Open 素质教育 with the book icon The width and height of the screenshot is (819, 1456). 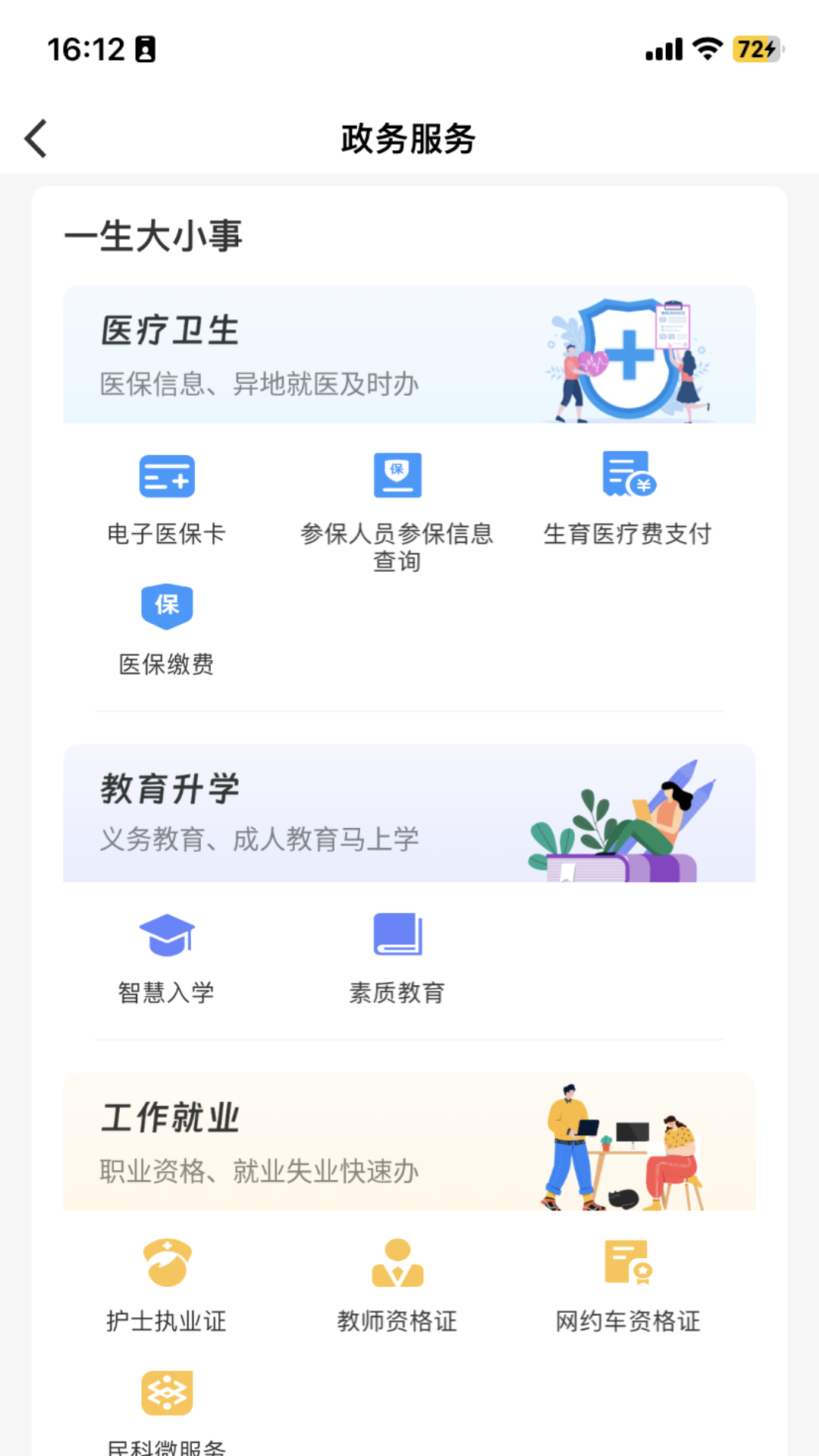tap(397, 934)
